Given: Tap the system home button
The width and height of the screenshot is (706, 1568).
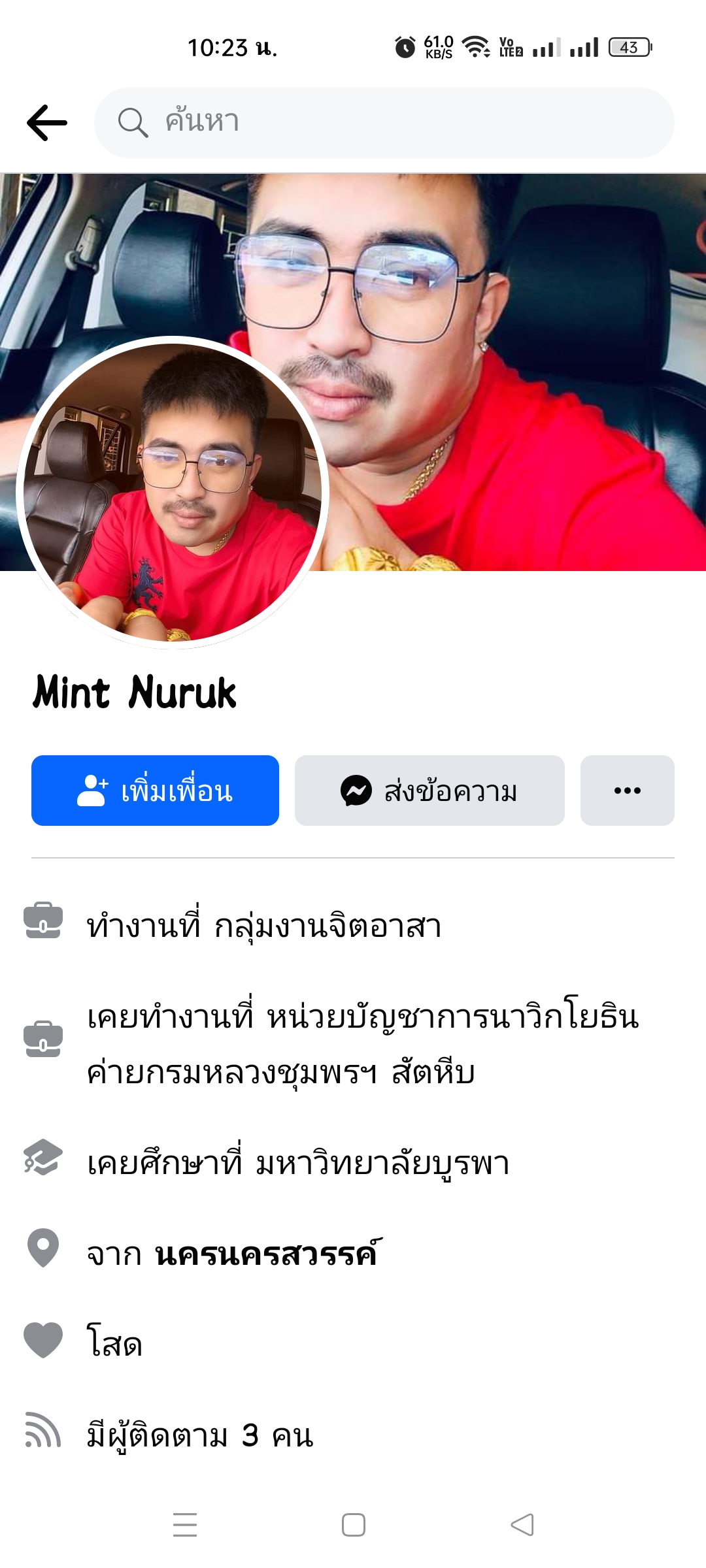Looking at the screenshot, I should pos(354,1525).
